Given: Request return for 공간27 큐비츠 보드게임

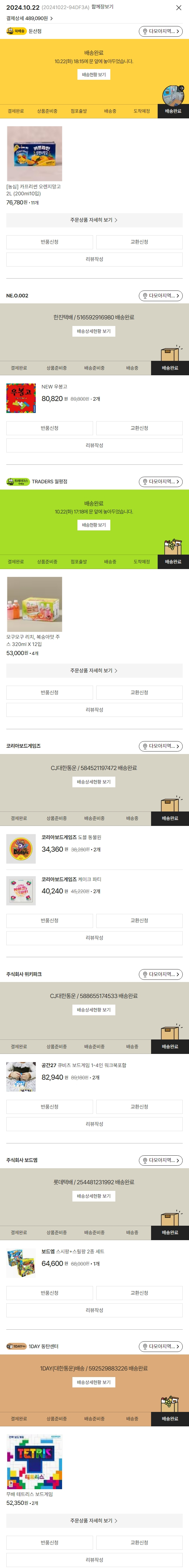Looking at the screenshot, I should click(49, 1107).
